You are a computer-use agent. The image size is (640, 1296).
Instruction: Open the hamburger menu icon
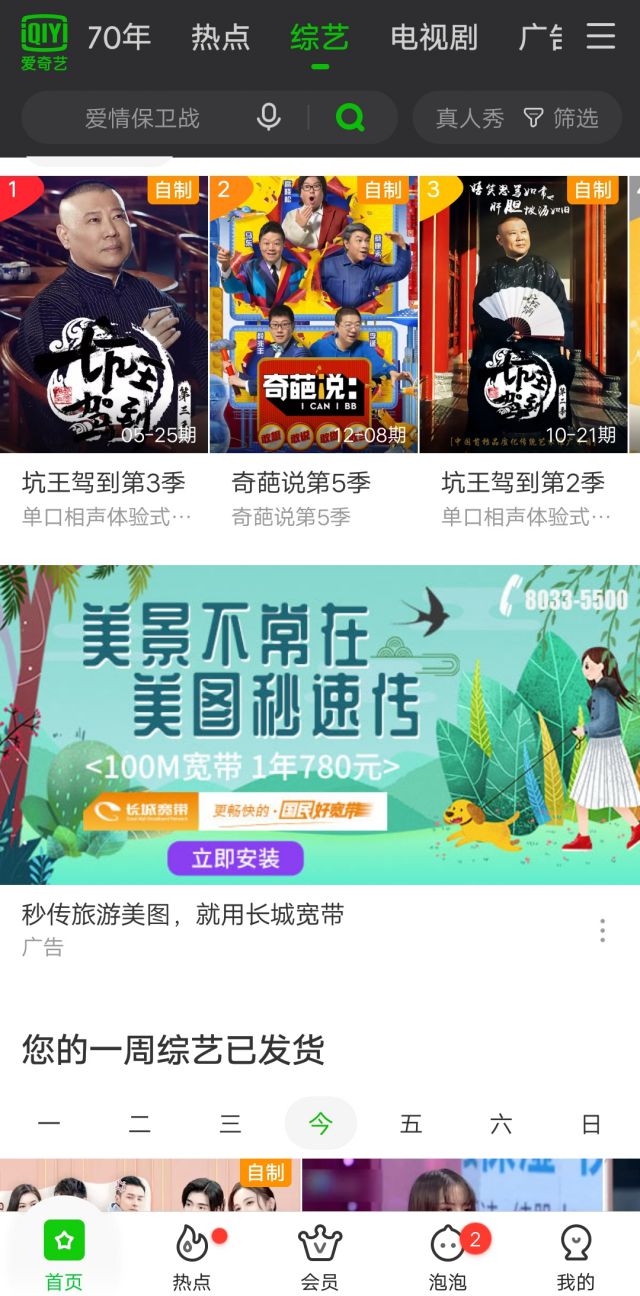coord(601,37)
